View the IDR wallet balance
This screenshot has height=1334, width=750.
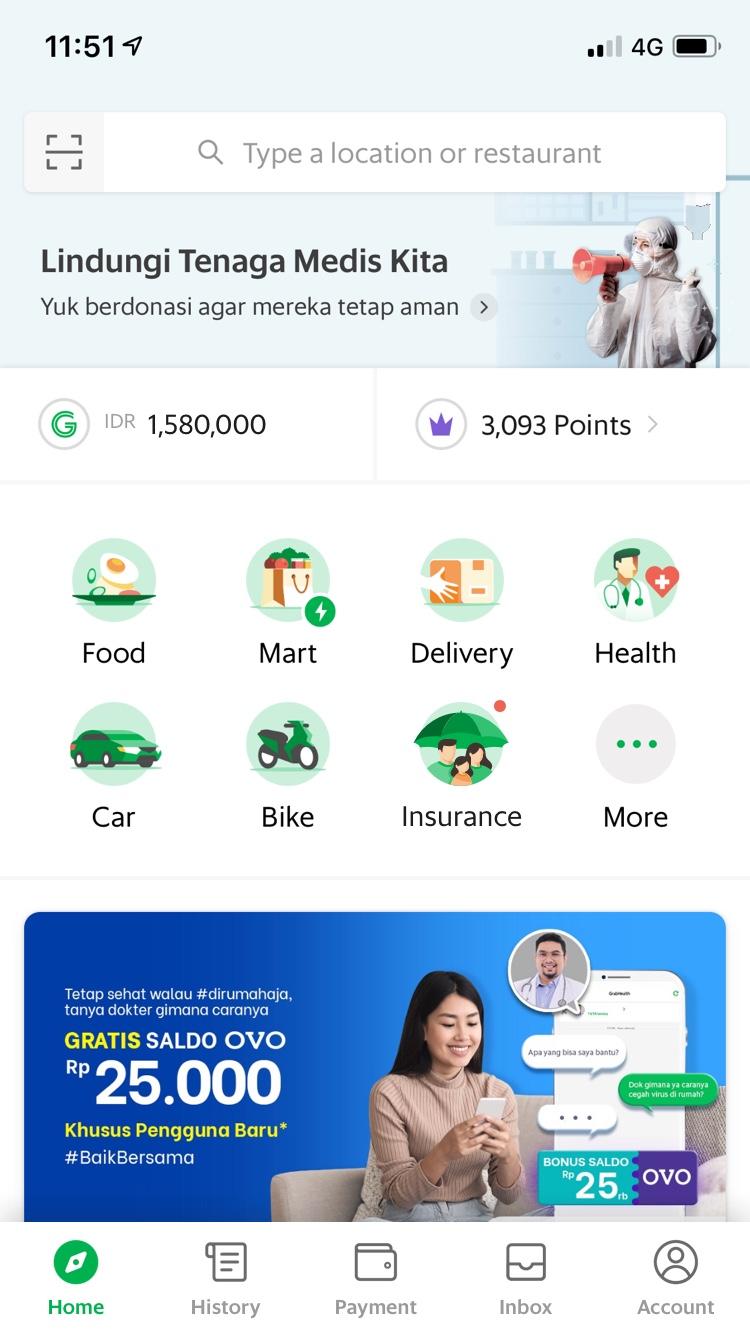(x=187, y=424)
